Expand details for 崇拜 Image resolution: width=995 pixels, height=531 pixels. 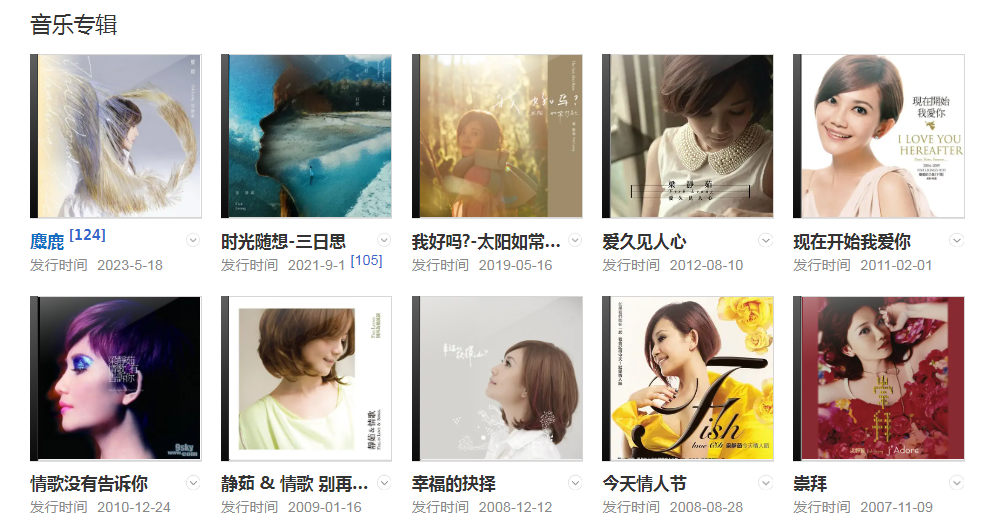point(956,483)
